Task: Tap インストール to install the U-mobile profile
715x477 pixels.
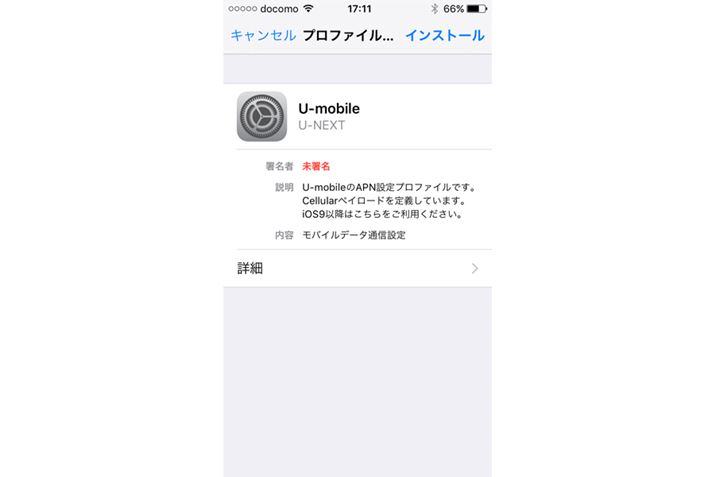Action: (x=445, y=35)
